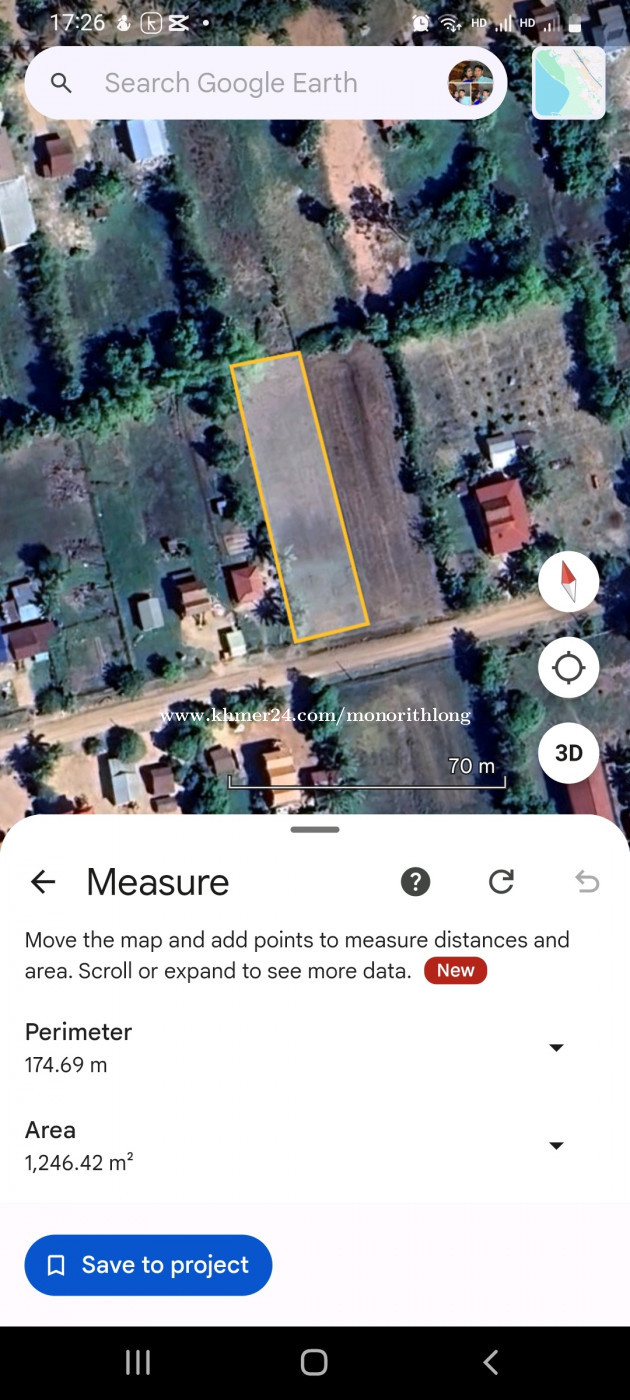The height and width of the screenshot is (1400, 630).
Task: Switch to 3D view
Action: [x=568, y=753]
